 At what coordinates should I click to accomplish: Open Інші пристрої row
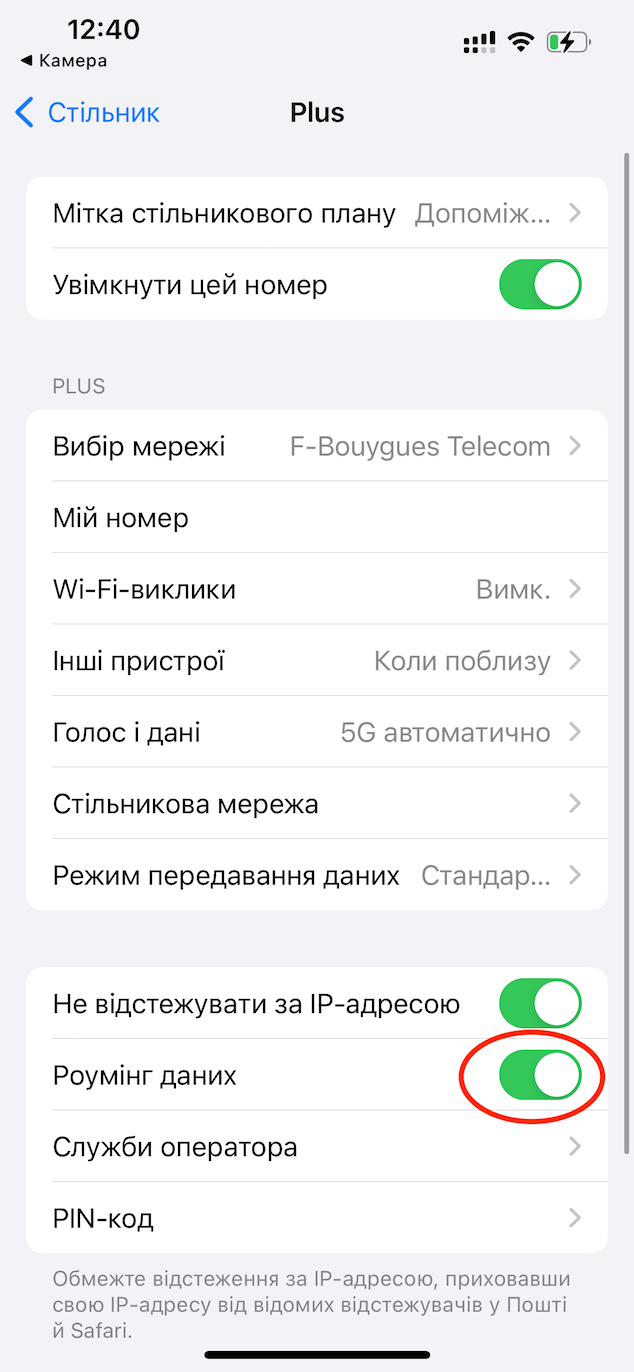point(316,661)
